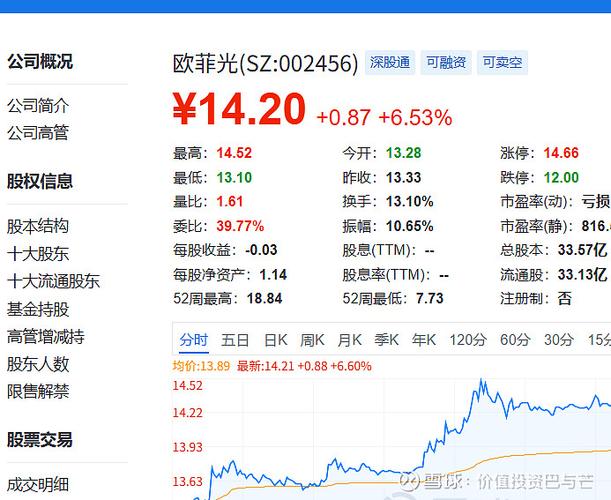Switch to 五日 chart tab
The width and height of the screenshot is (611, 500).
pyautogui.click(x=236, y=340)
